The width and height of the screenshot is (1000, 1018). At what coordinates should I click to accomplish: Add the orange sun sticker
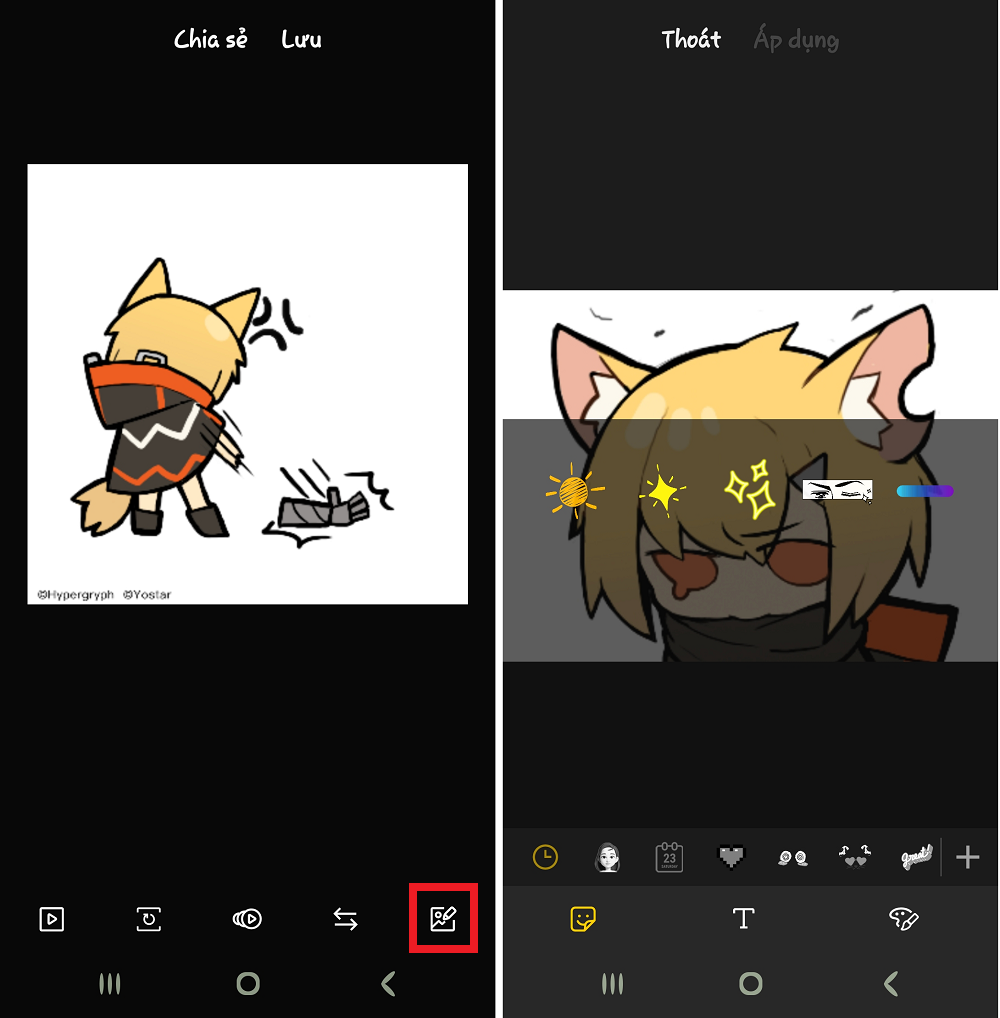[x=575, y=490]
